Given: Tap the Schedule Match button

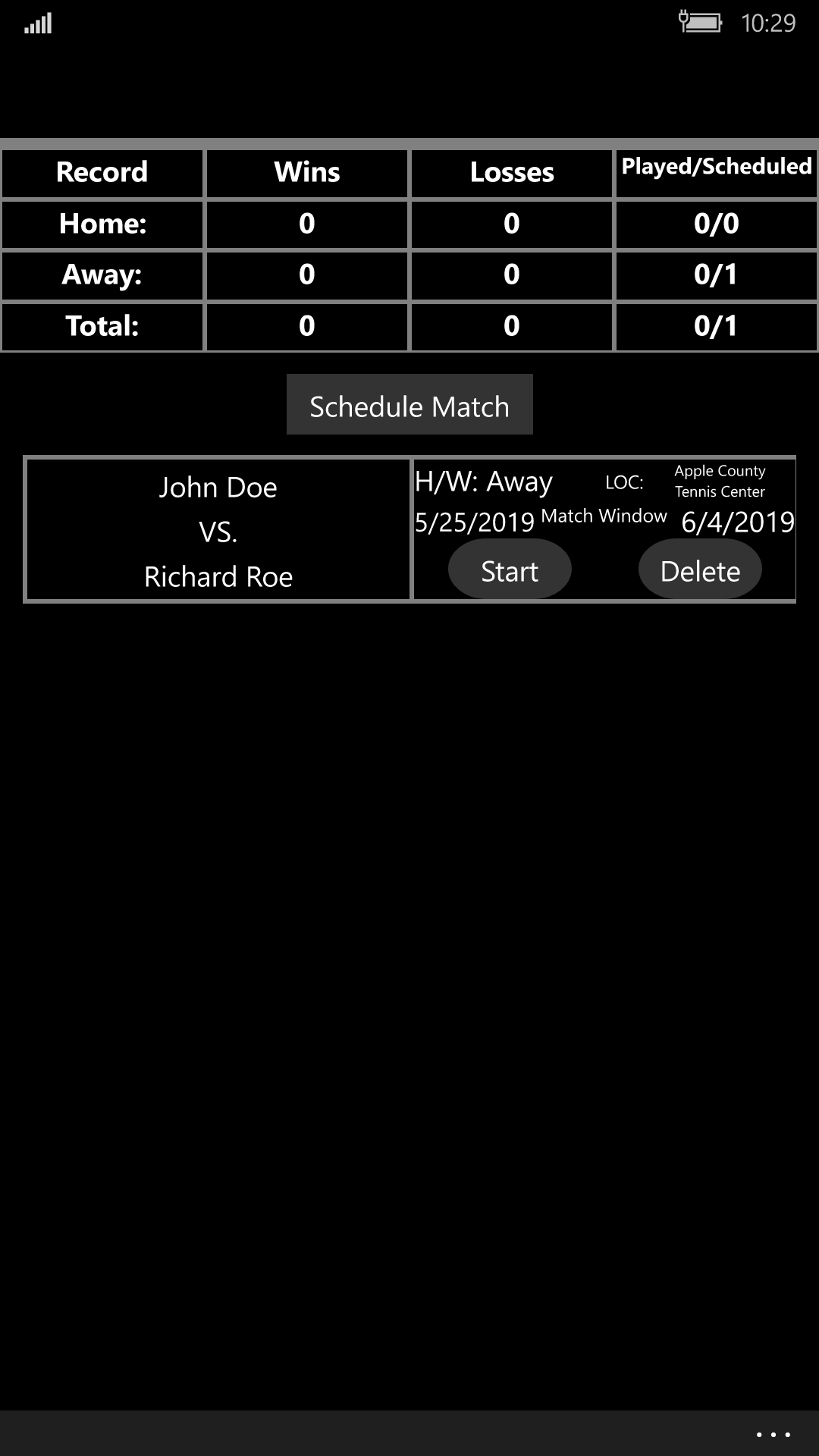Looking at the screenshot, I should tap(409, 405).
